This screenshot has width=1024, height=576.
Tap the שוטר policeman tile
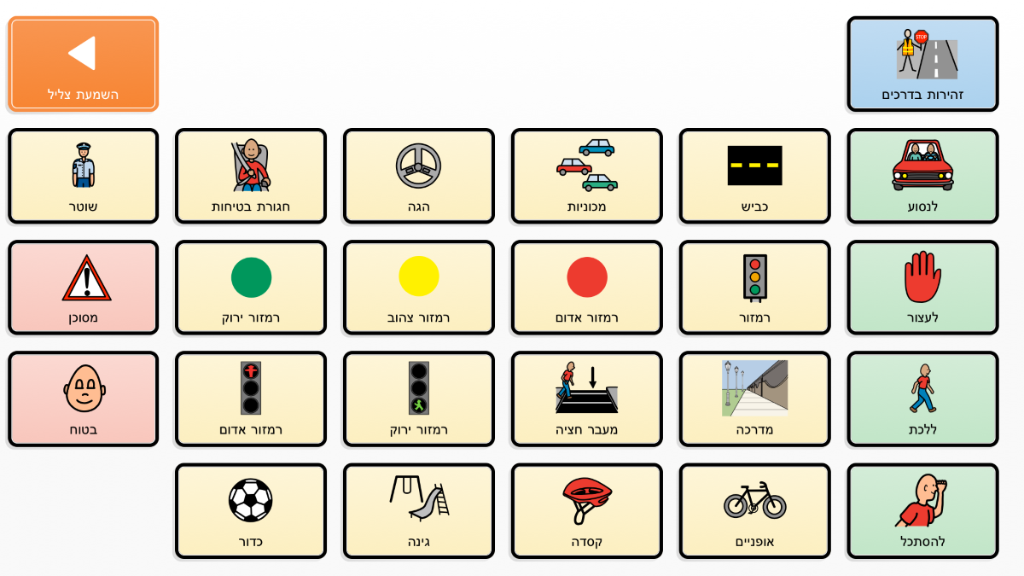click(x=83, y=176)
